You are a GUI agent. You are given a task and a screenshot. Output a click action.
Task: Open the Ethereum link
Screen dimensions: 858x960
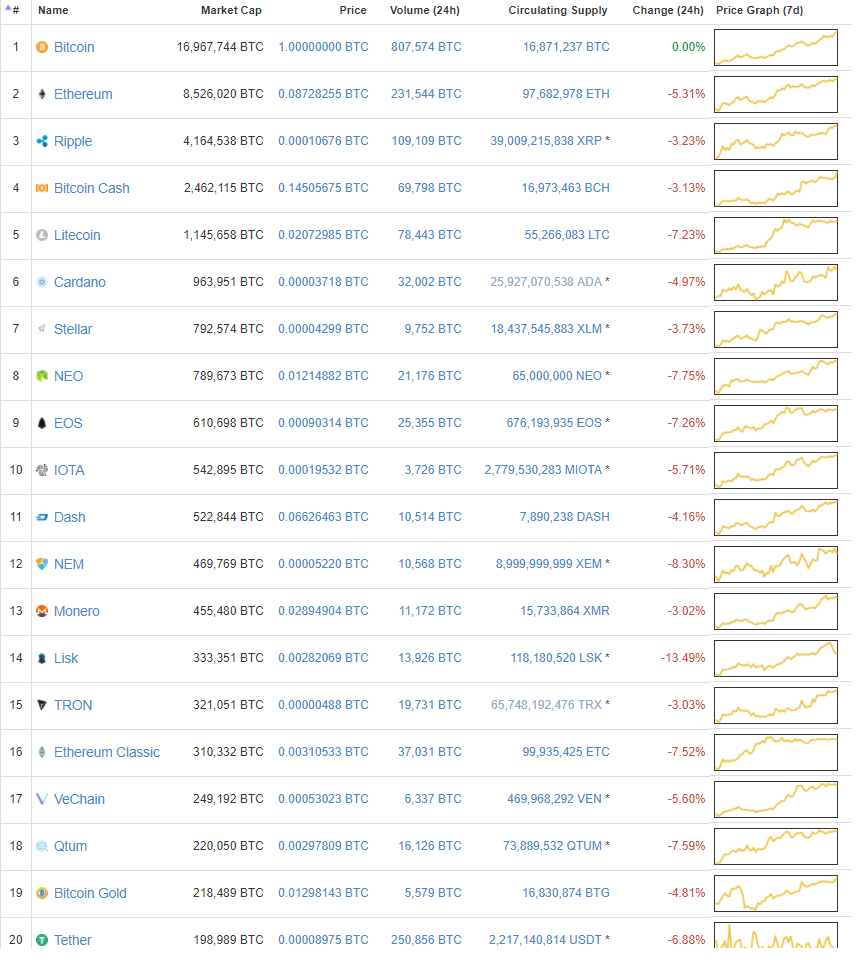coord(83,94)
